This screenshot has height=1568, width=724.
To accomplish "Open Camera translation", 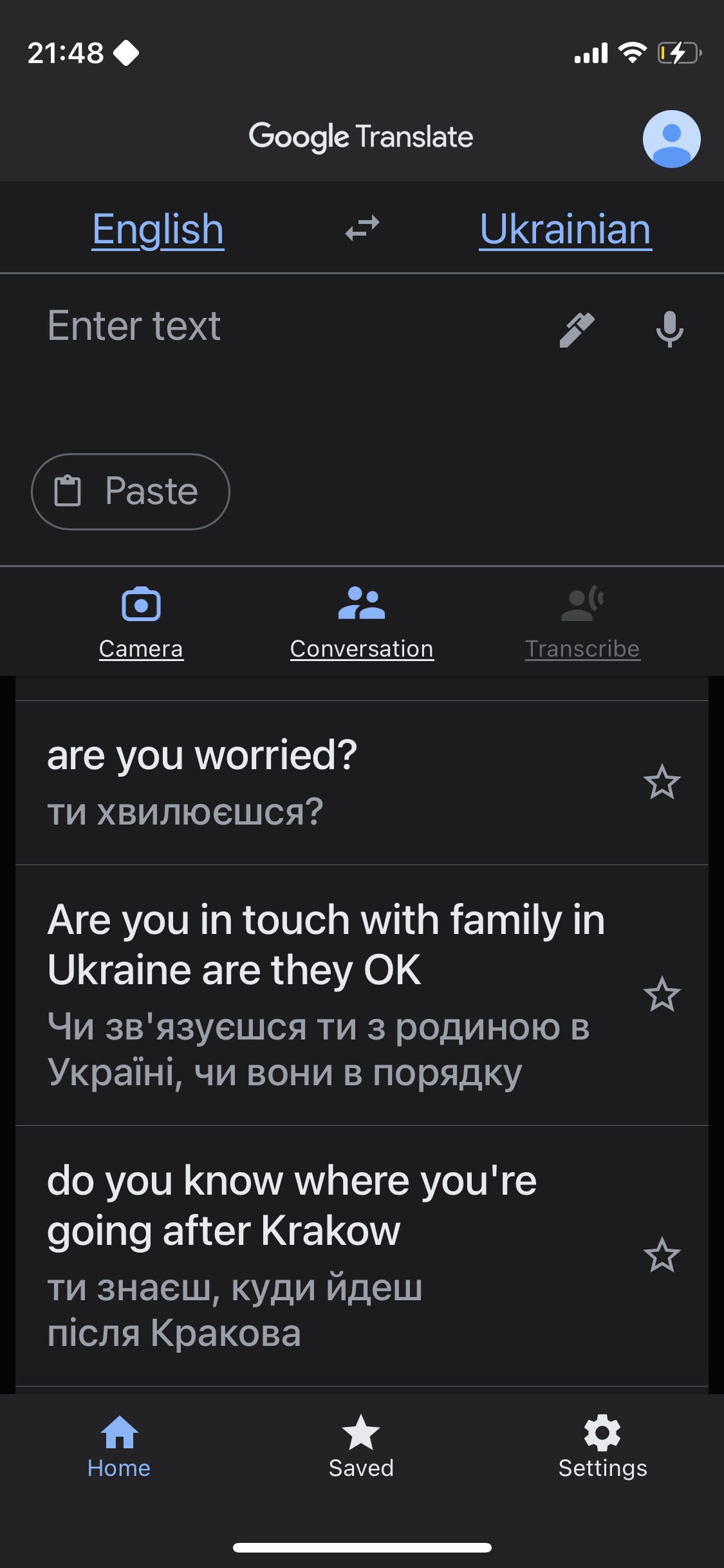I will [141, 622].
